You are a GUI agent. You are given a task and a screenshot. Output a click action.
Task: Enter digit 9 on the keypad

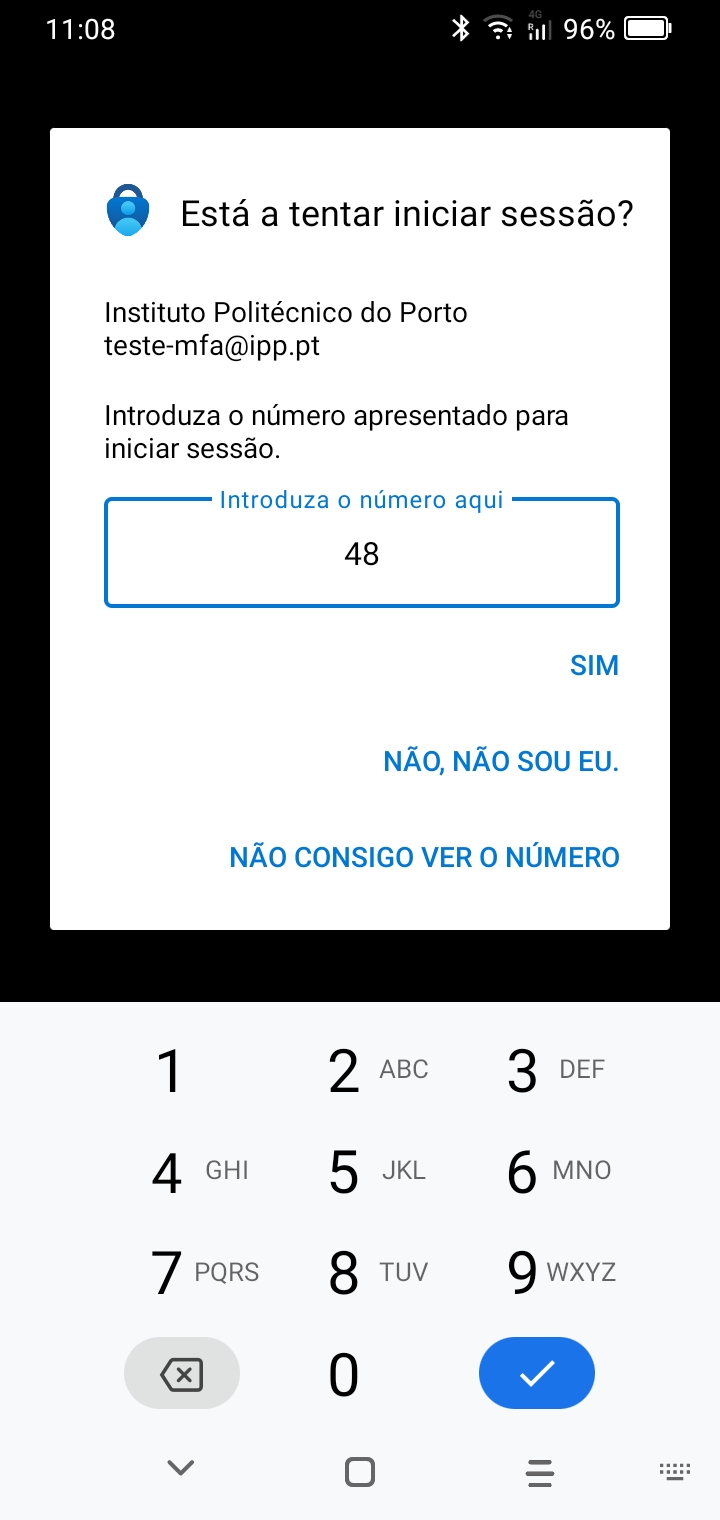[x=540, y=1273]
